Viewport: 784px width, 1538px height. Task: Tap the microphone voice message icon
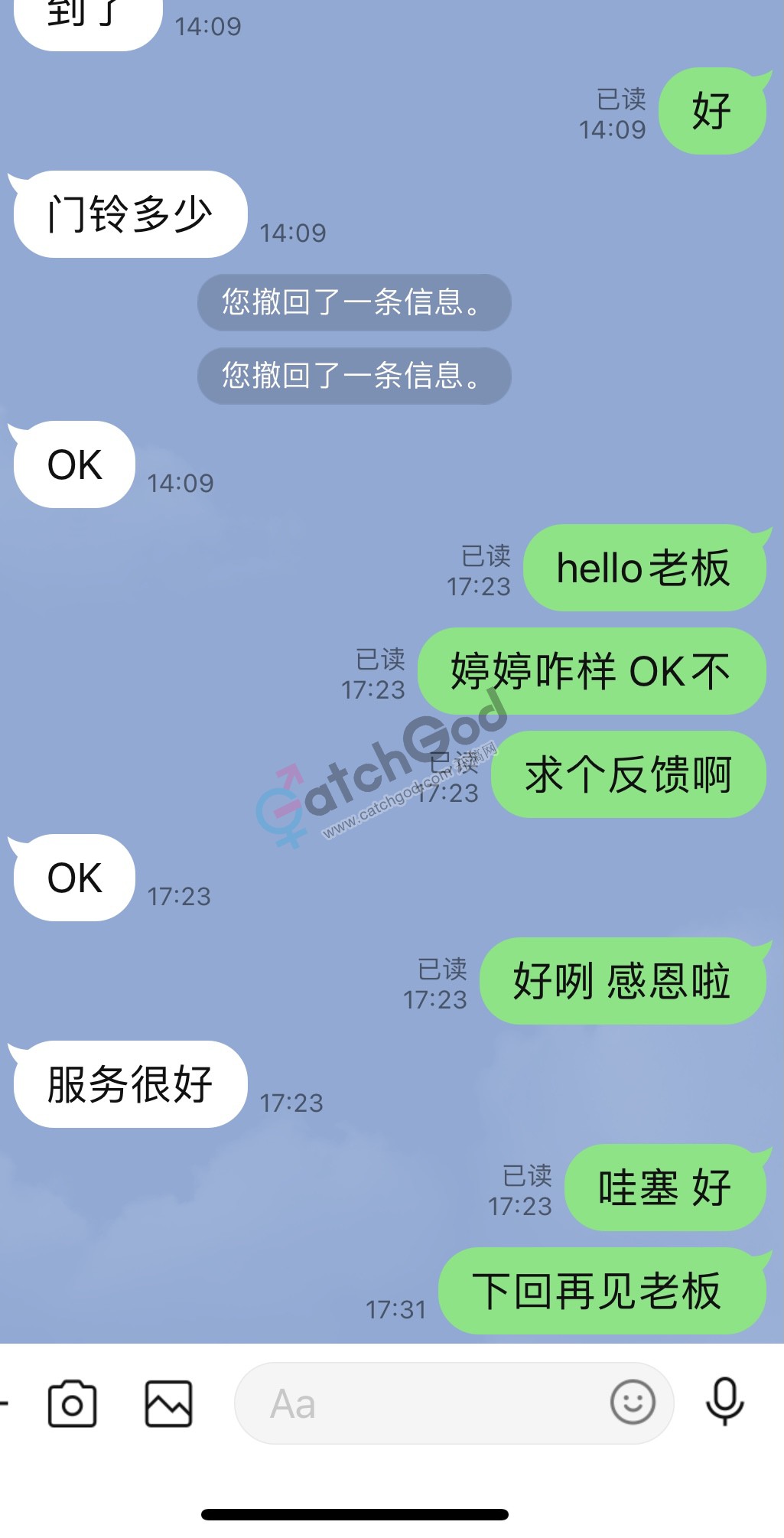coord(724,1402)
